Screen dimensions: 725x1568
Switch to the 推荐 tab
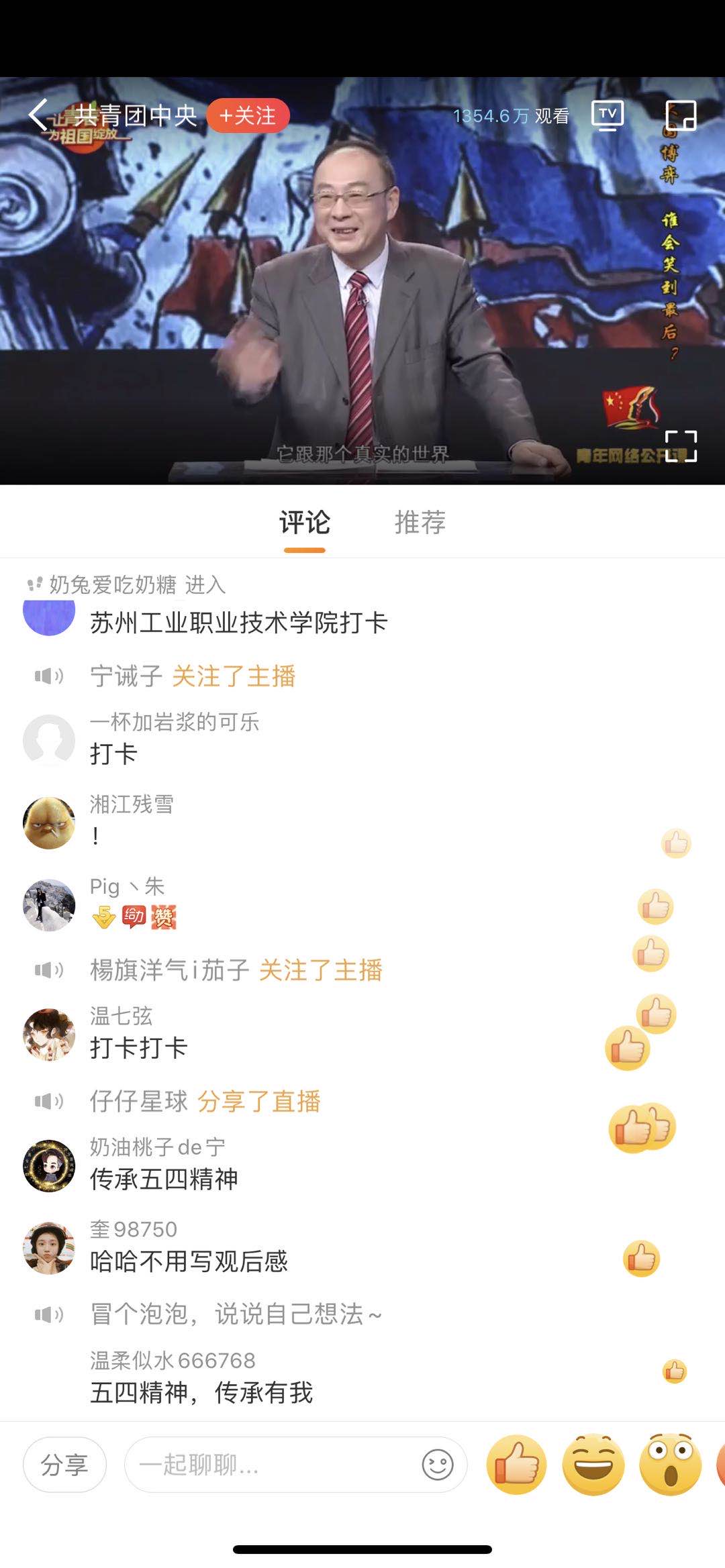pos(420,524)
